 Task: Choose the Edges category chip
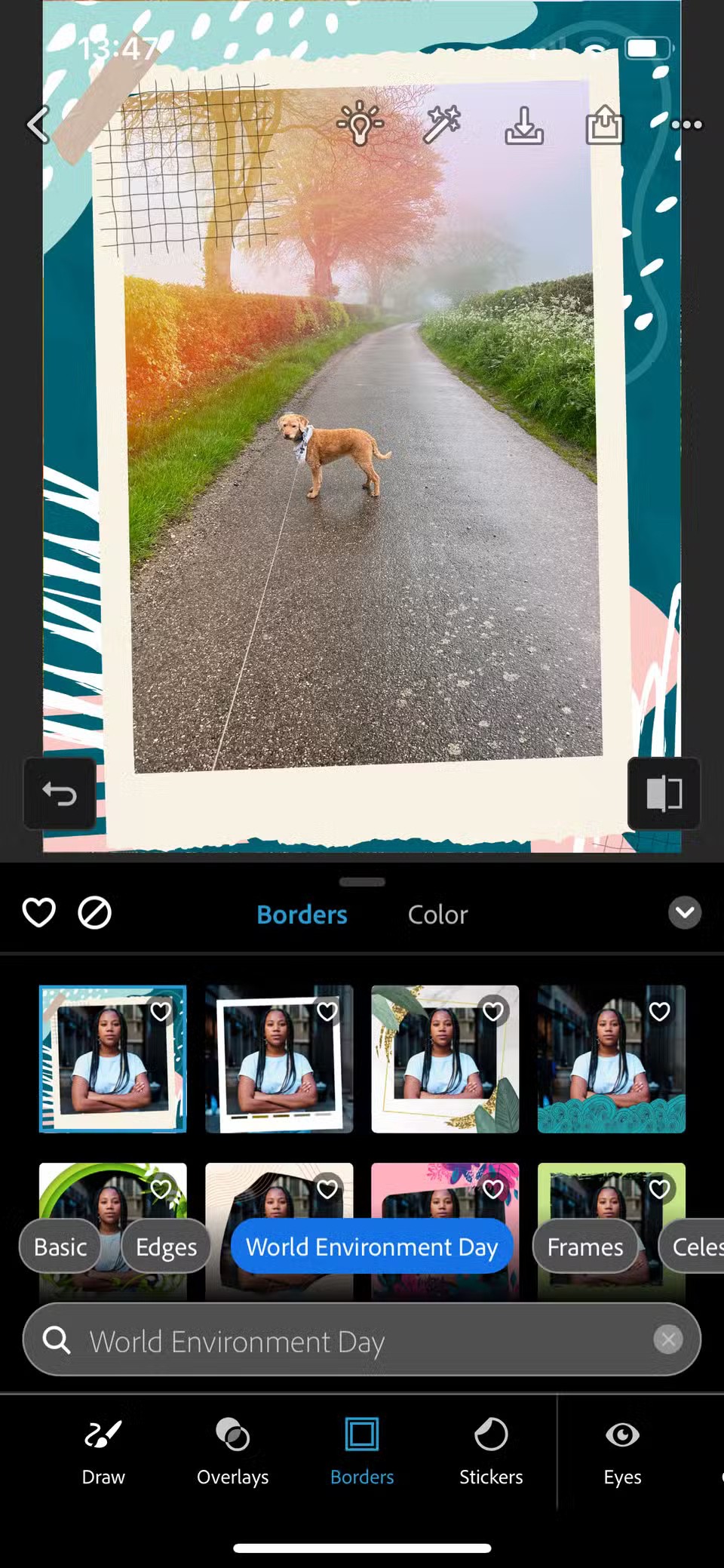pyautogui.click(x=166, y=1247)
